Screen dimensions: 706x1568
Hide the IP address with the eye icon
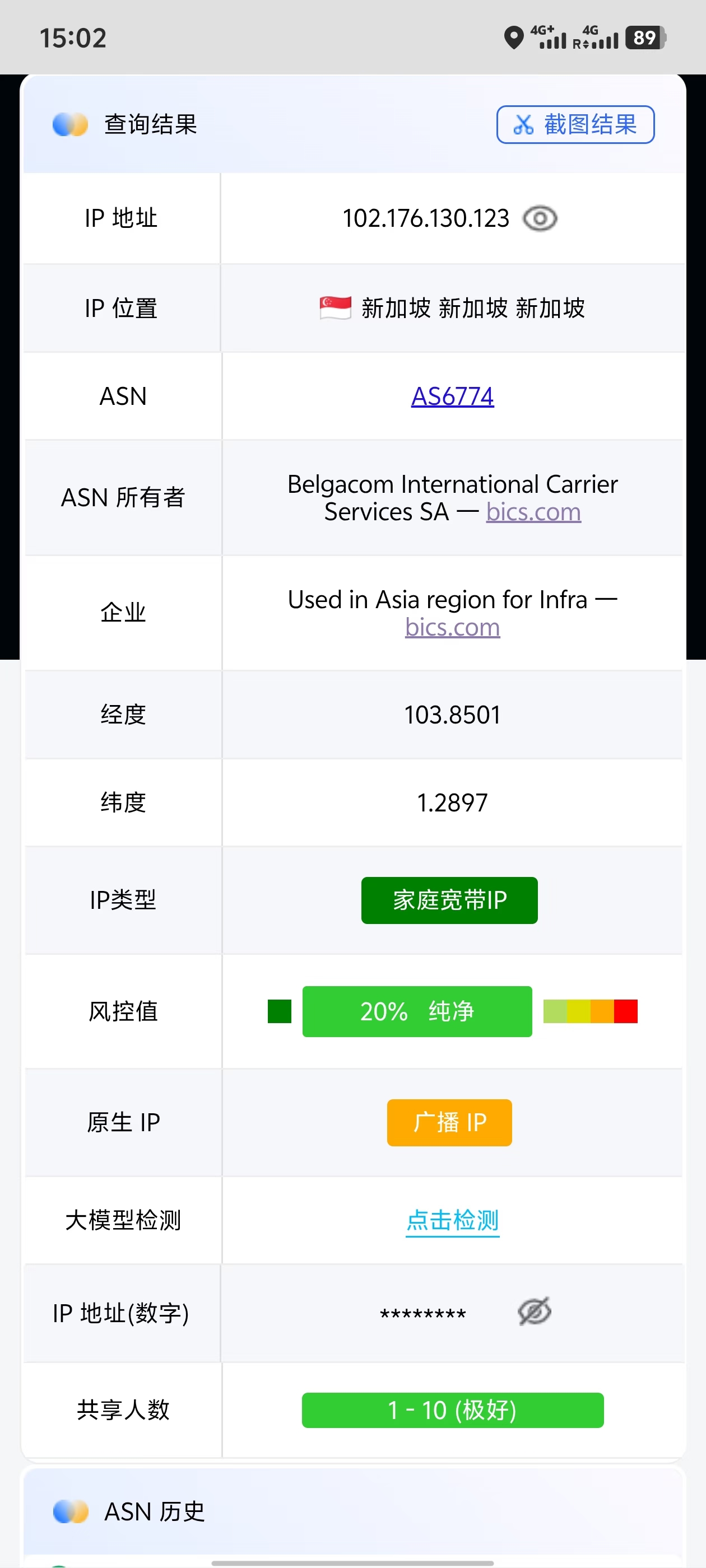540,218
